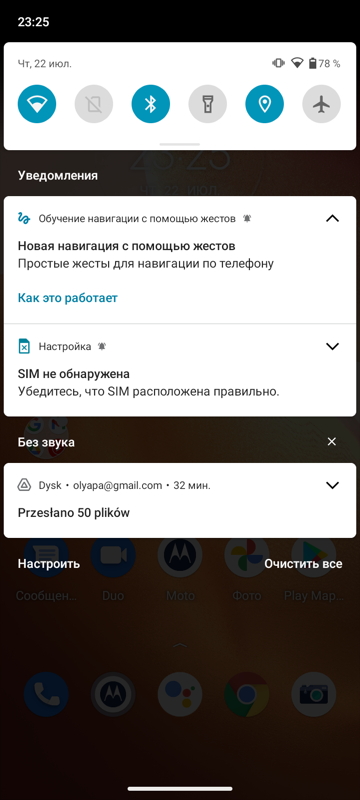360x800 pixels.
Task: Open the gesture navigation tutorial notification
Action: pos(180,254)
